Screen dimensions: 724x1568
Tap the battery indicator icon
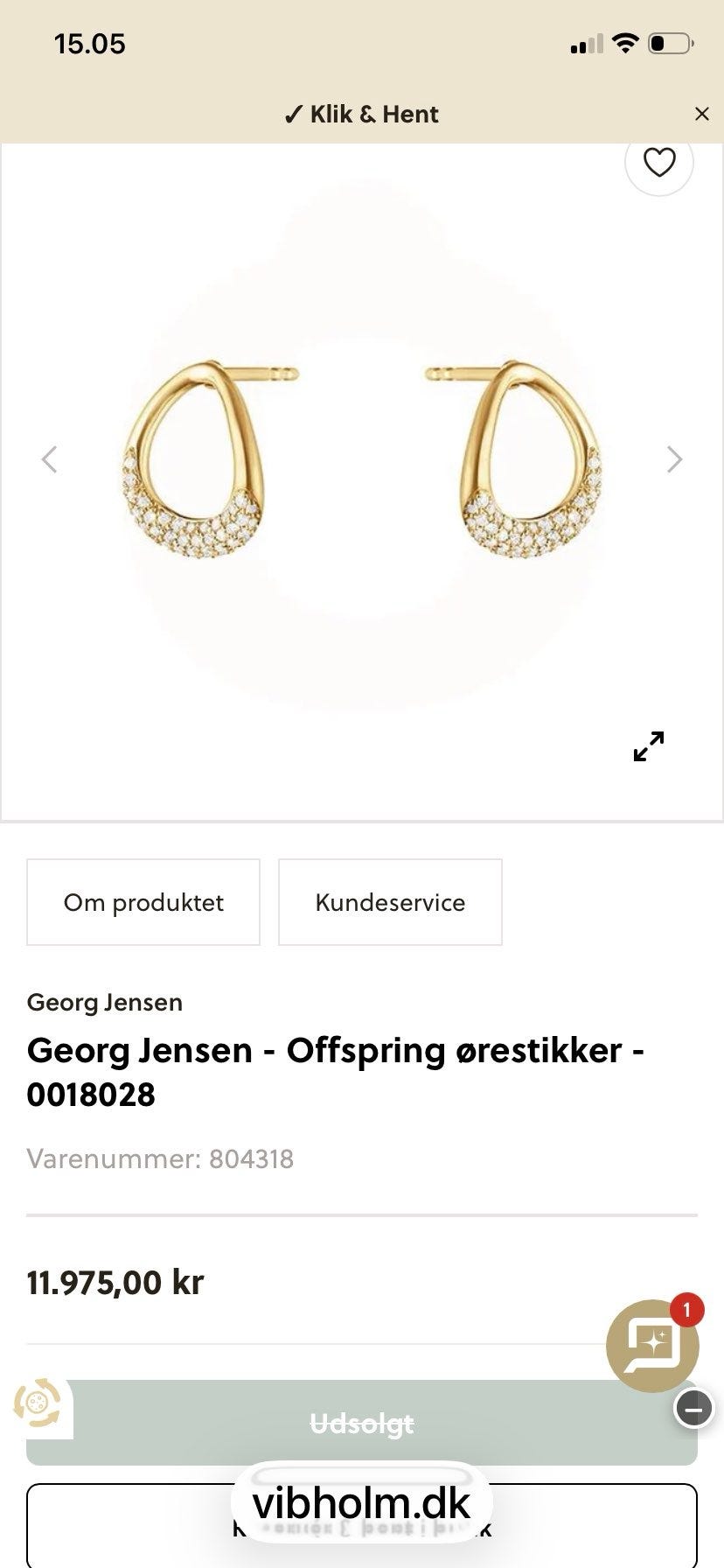[668, 42]
